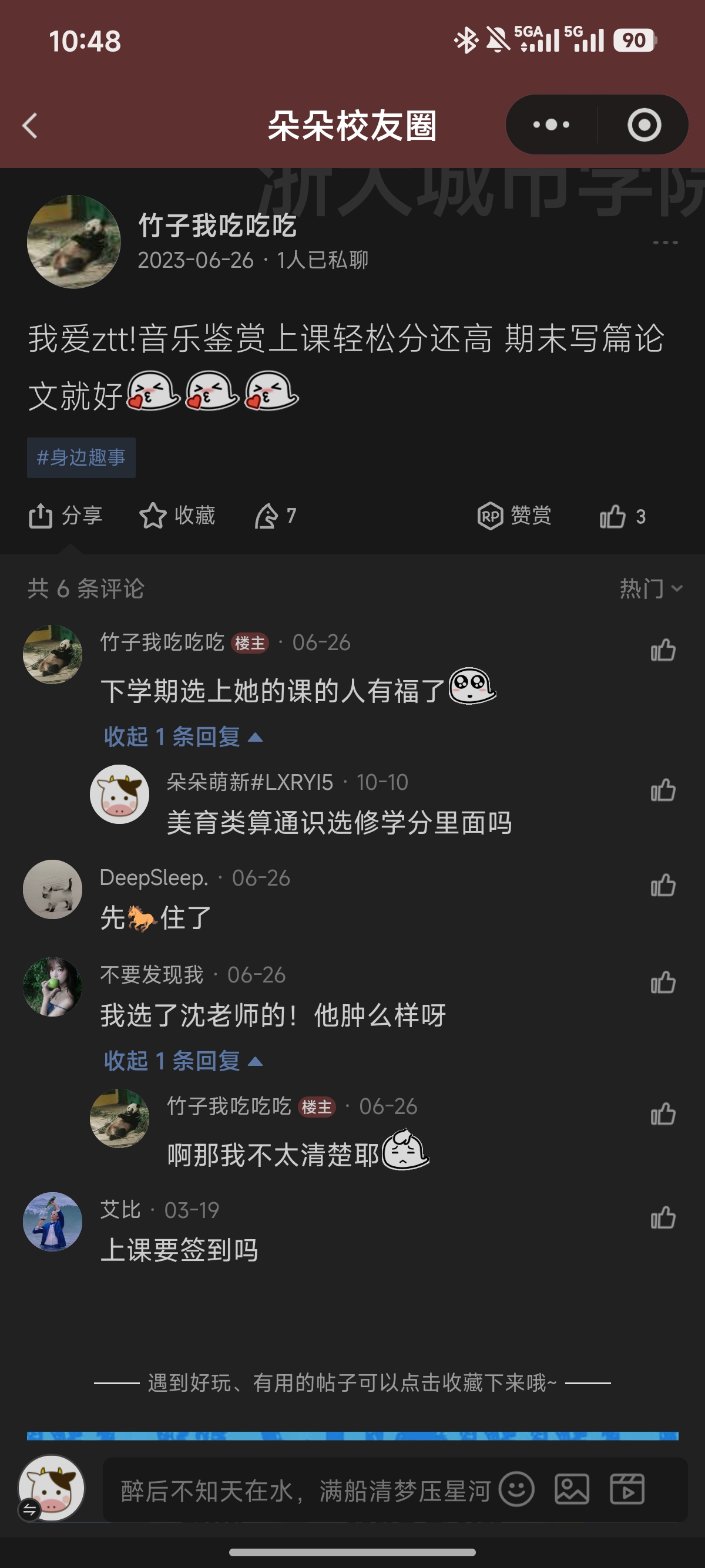Share this post via 分享

pos(65,516)
